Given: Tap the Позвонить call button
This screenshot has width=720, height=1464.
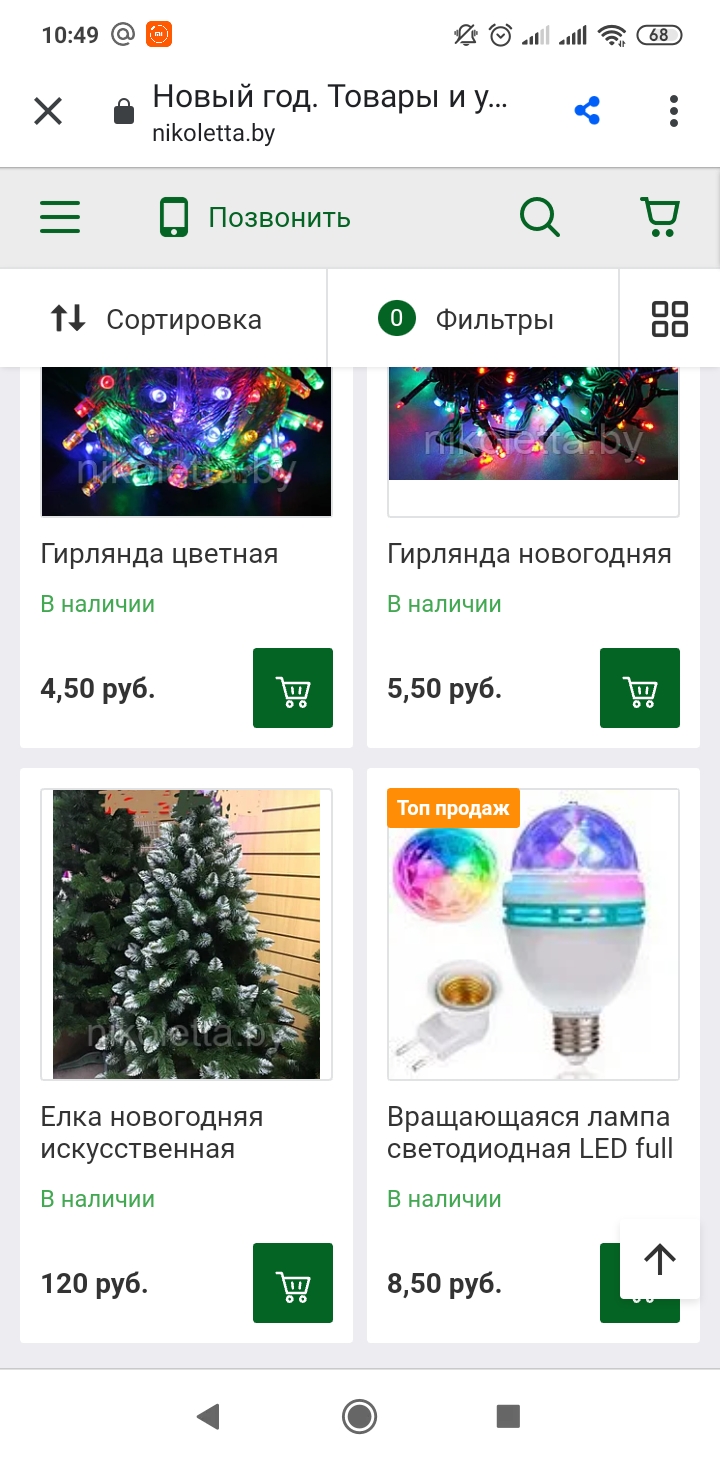Looking at the screenshot, I should [256, 217].
